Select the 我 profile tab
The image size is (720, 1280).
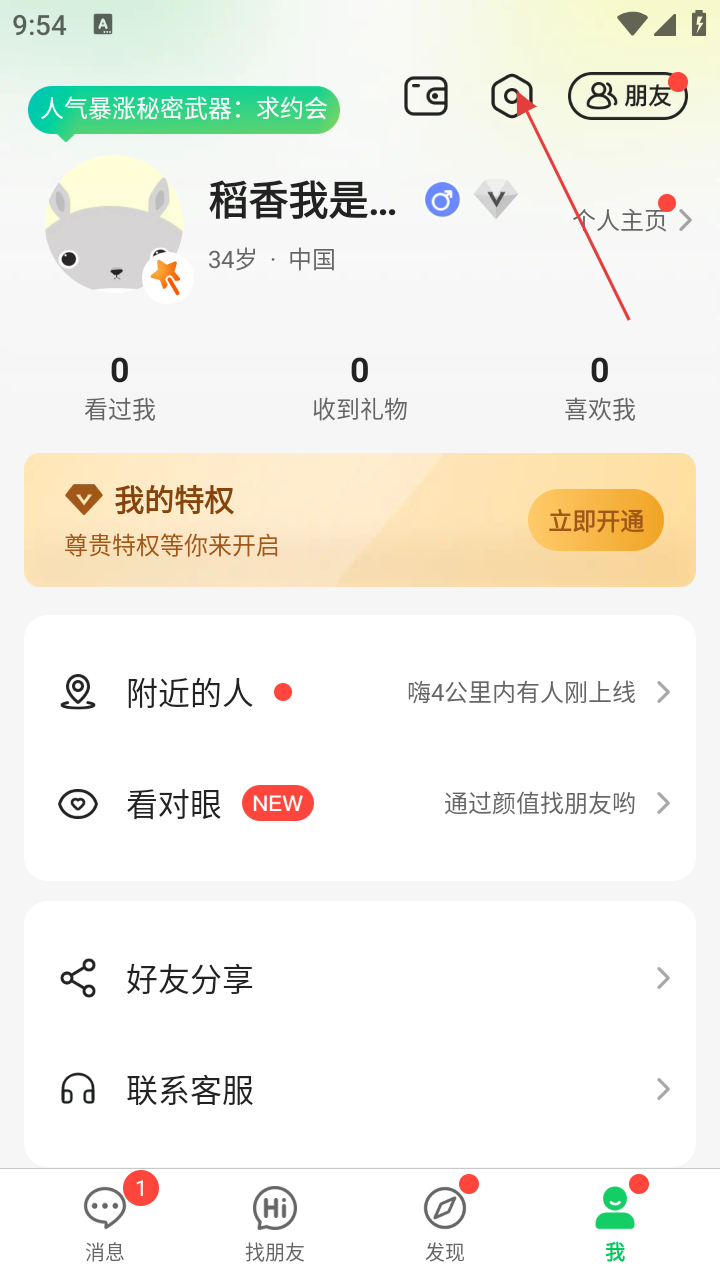[x=614, y=1222]
